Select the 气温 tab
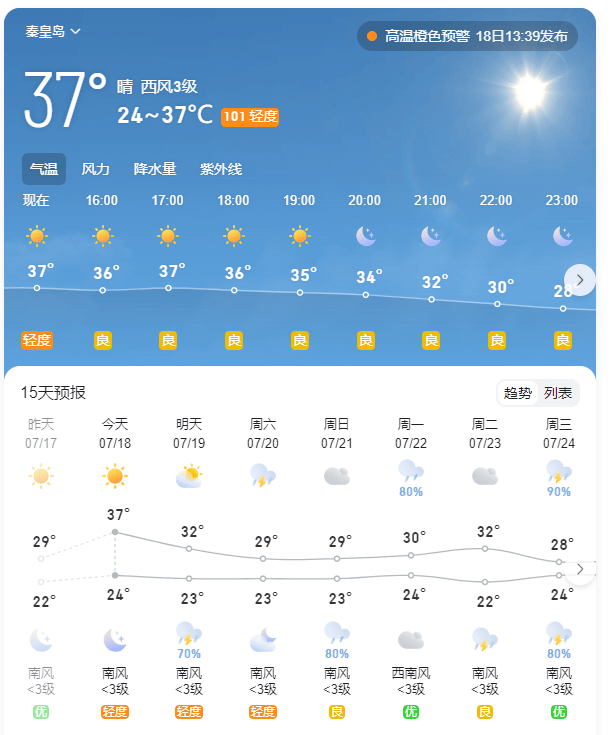Image resolution: width=615 pixels, height=735 pixels. pos(44,169)
